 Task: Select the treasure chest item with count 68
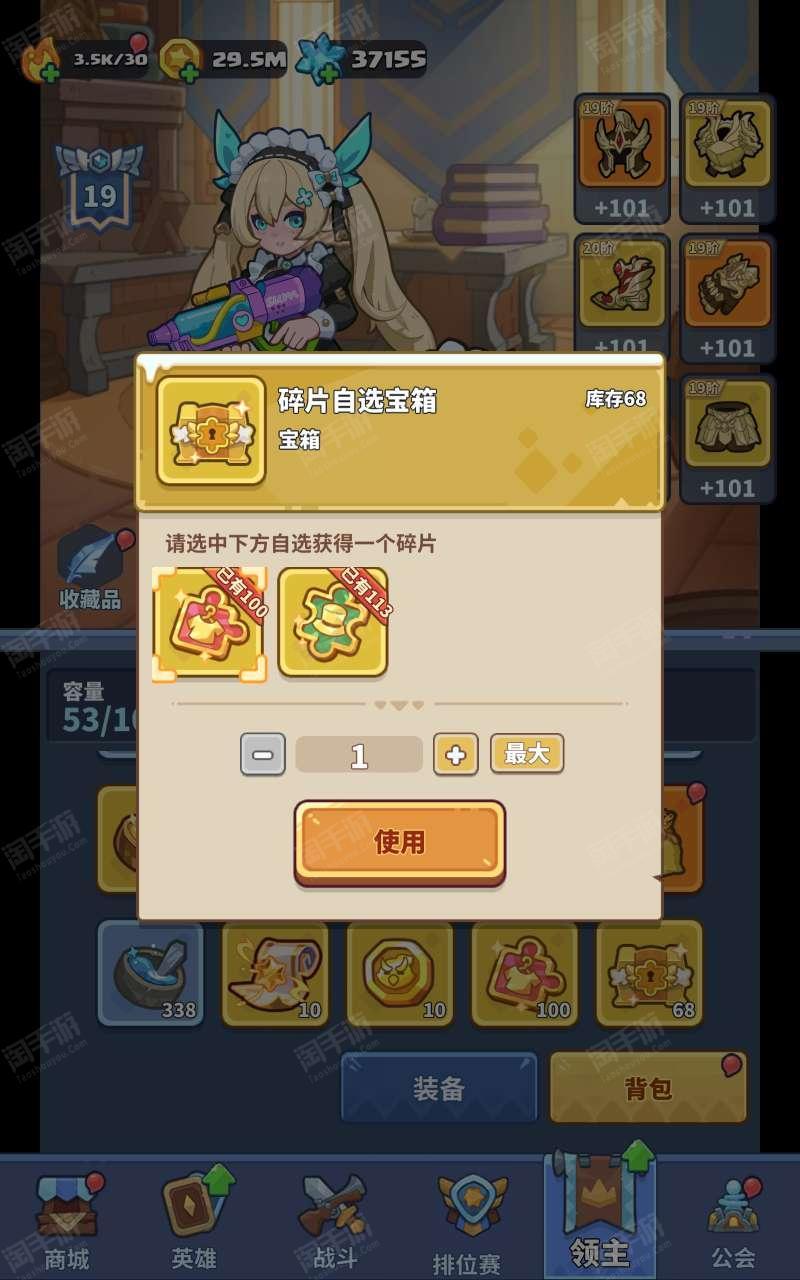pos(649,973)
